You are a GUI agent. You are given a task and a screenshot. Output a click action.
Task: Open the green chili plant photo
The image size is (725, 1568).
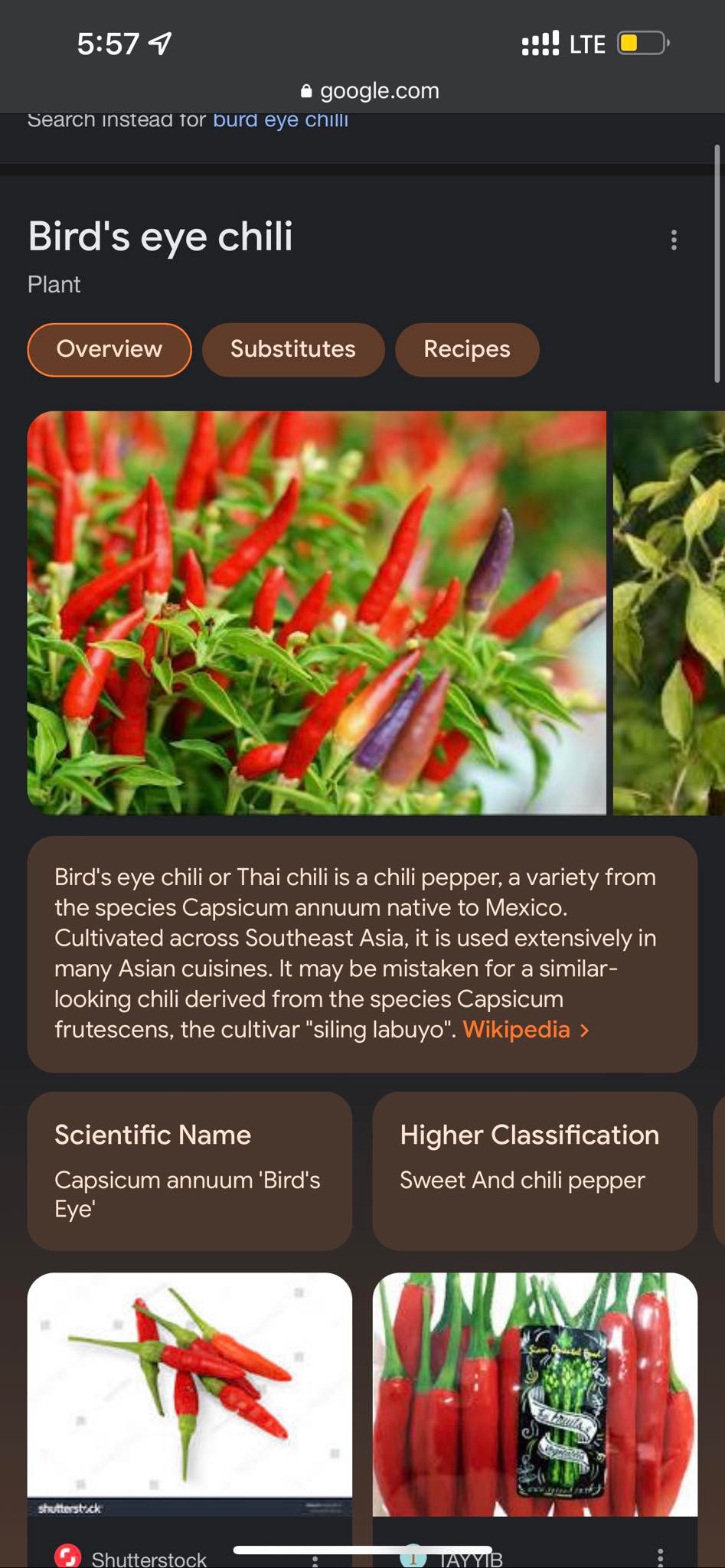coord(669,612)
